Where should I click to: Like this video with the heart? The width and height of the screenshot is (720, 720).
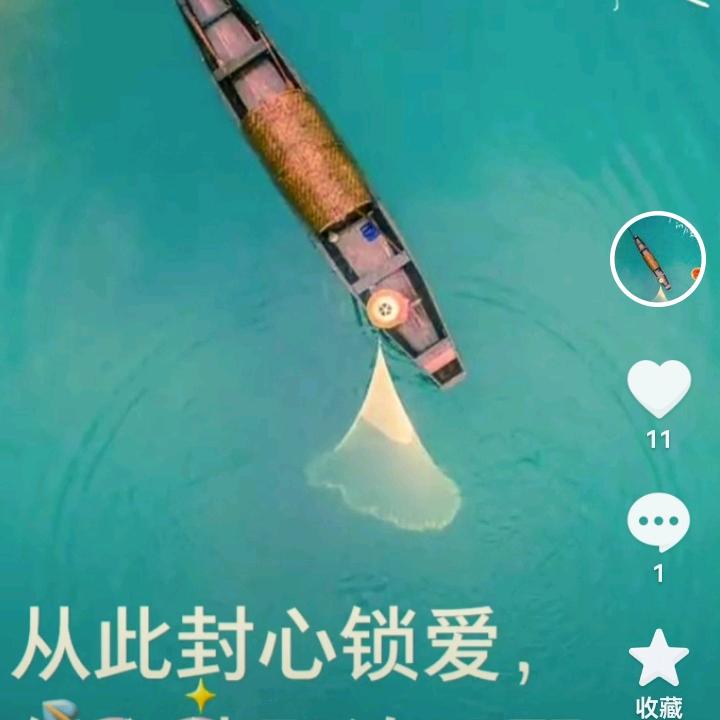click(658, 388)
